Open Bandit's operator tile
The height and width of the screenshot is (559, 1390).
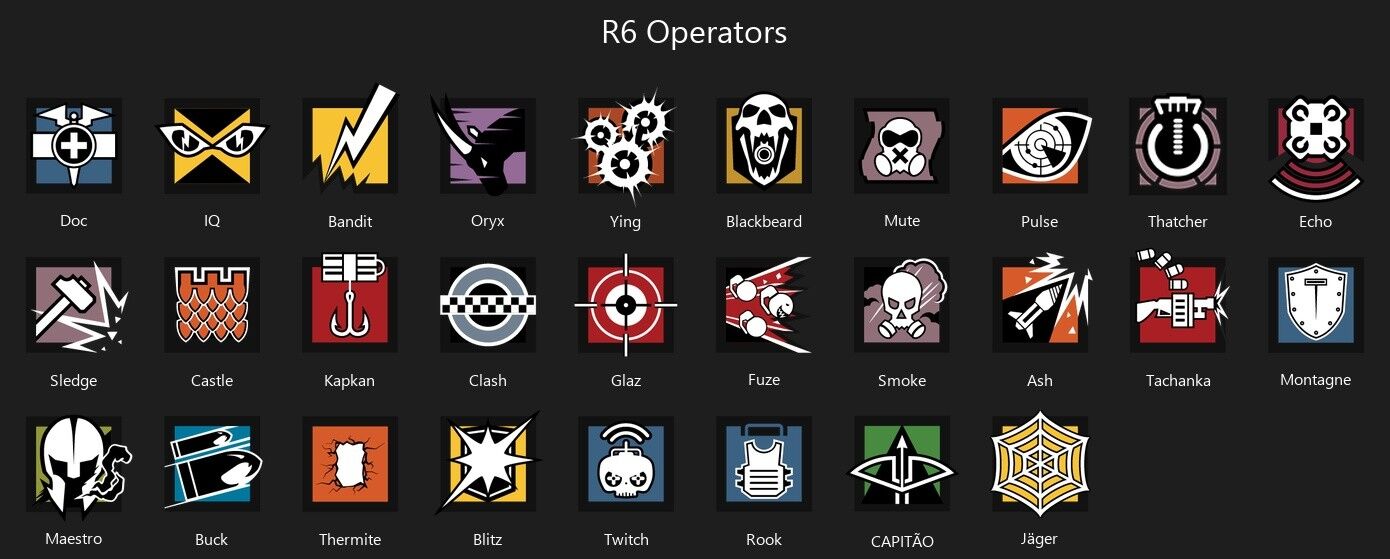tap(350, 146)
